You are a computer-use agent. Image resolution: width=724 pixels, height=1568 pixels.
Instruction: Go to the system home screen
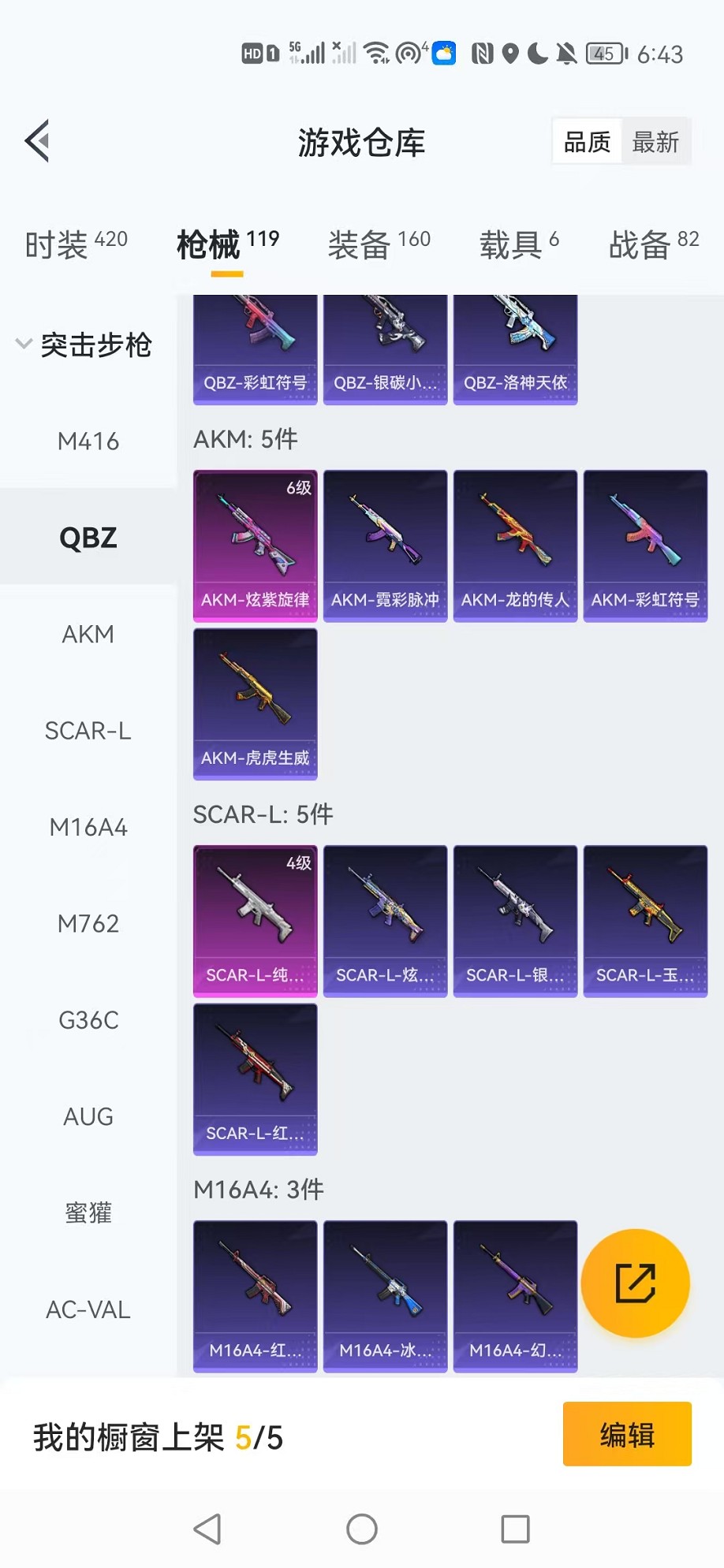(x=362, y=1529)
